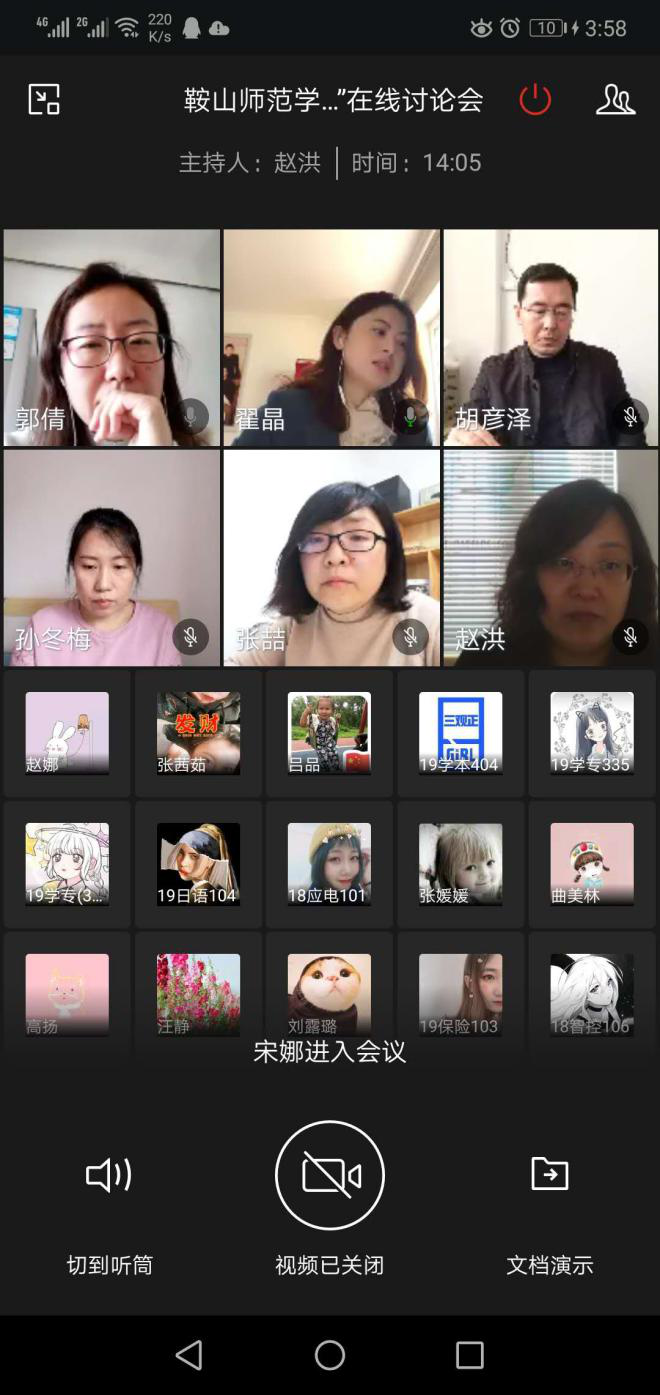
Task: View 孙冬梅's video tile
Action: pyautogui.click(x=111, y=557)
